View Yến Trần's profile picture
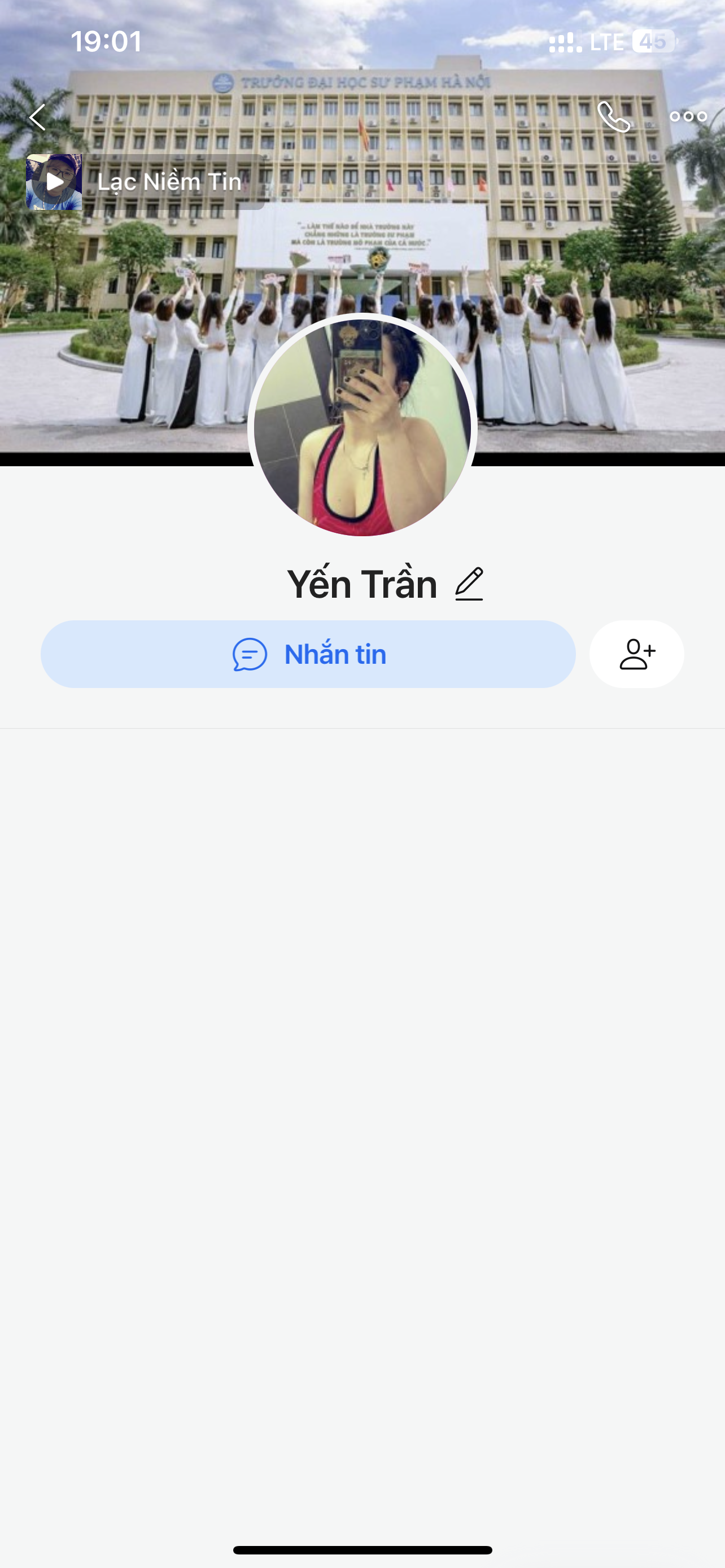The image size is (725, 1568). (362, 427)
